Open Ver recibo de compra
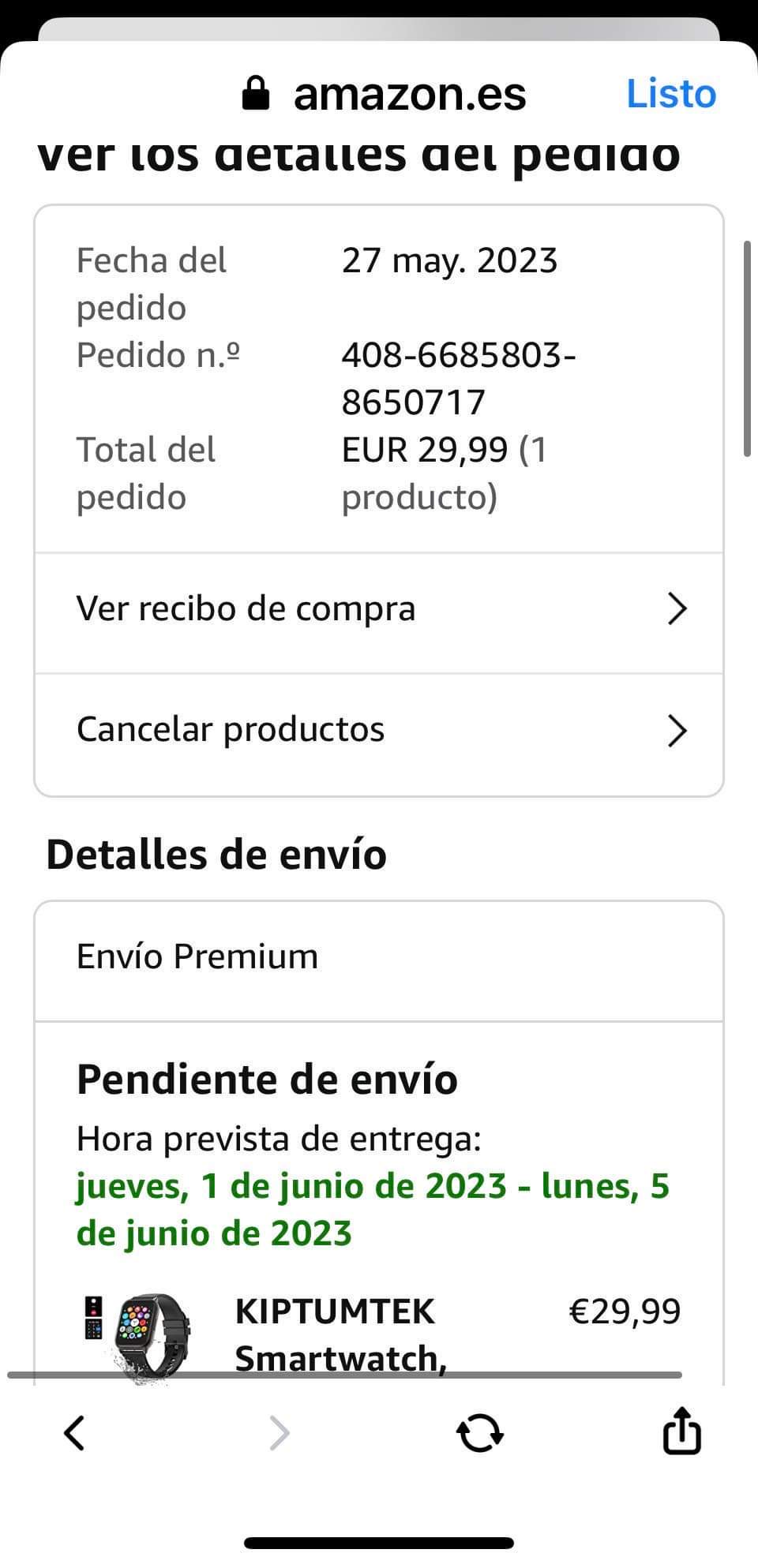The image size is (758, 1568). [379, 610]
